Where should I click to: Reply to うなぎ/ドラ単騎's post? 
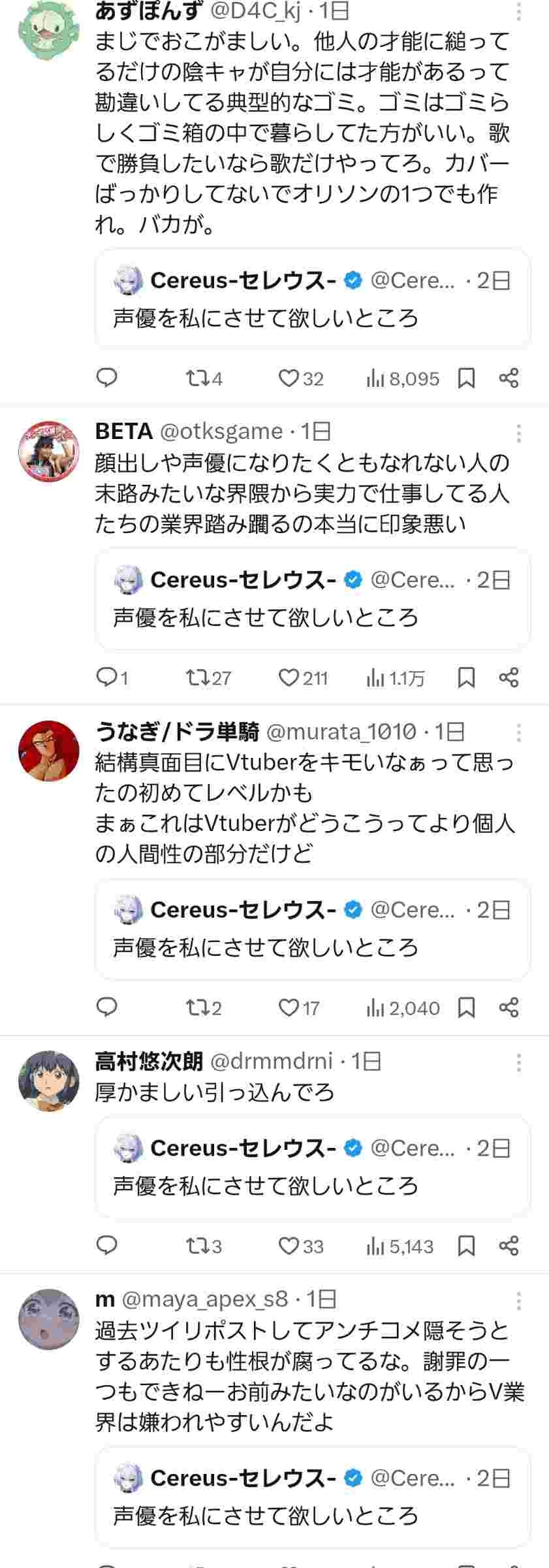(x=106, y=1007)
